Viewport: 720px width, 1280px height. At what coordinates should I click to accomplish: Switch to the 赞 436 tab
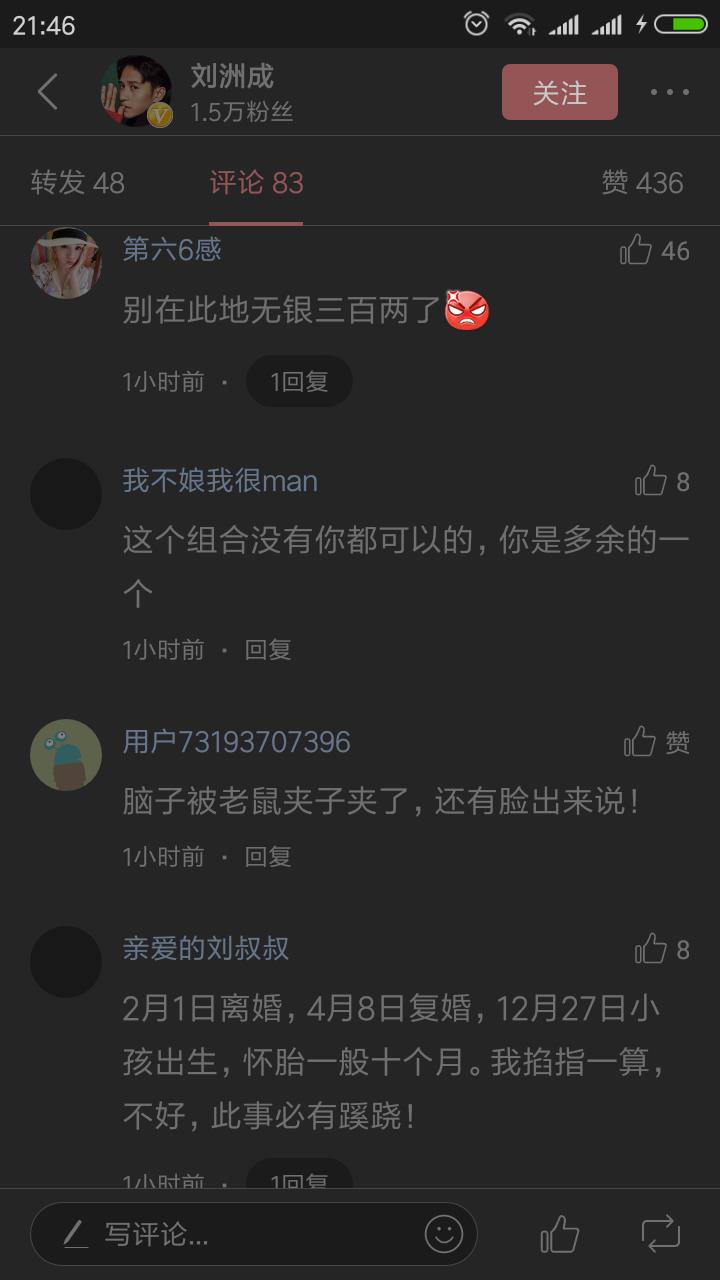coord(642,183)
